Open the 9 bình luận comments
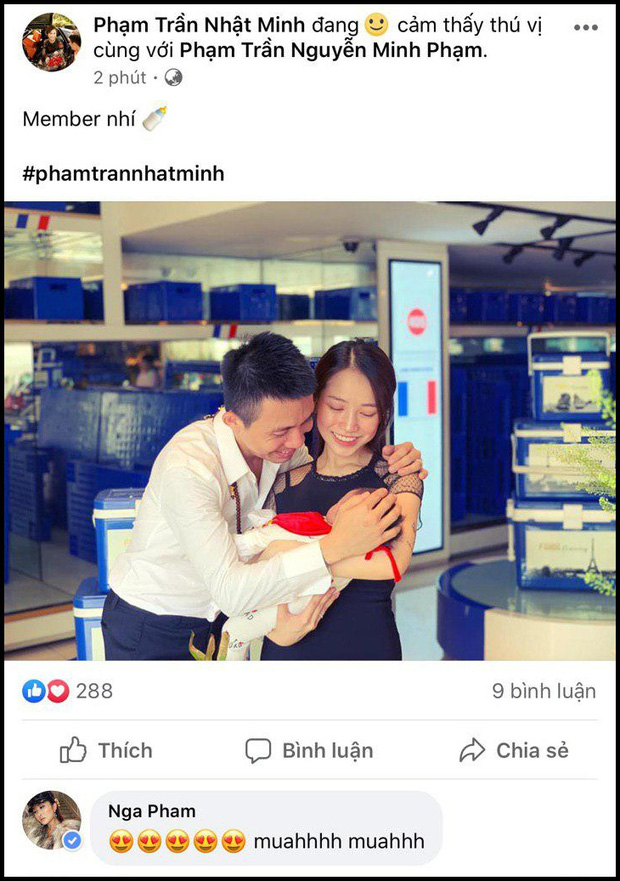This screenshot has height=881, width=620. click(x=543, y=691)
